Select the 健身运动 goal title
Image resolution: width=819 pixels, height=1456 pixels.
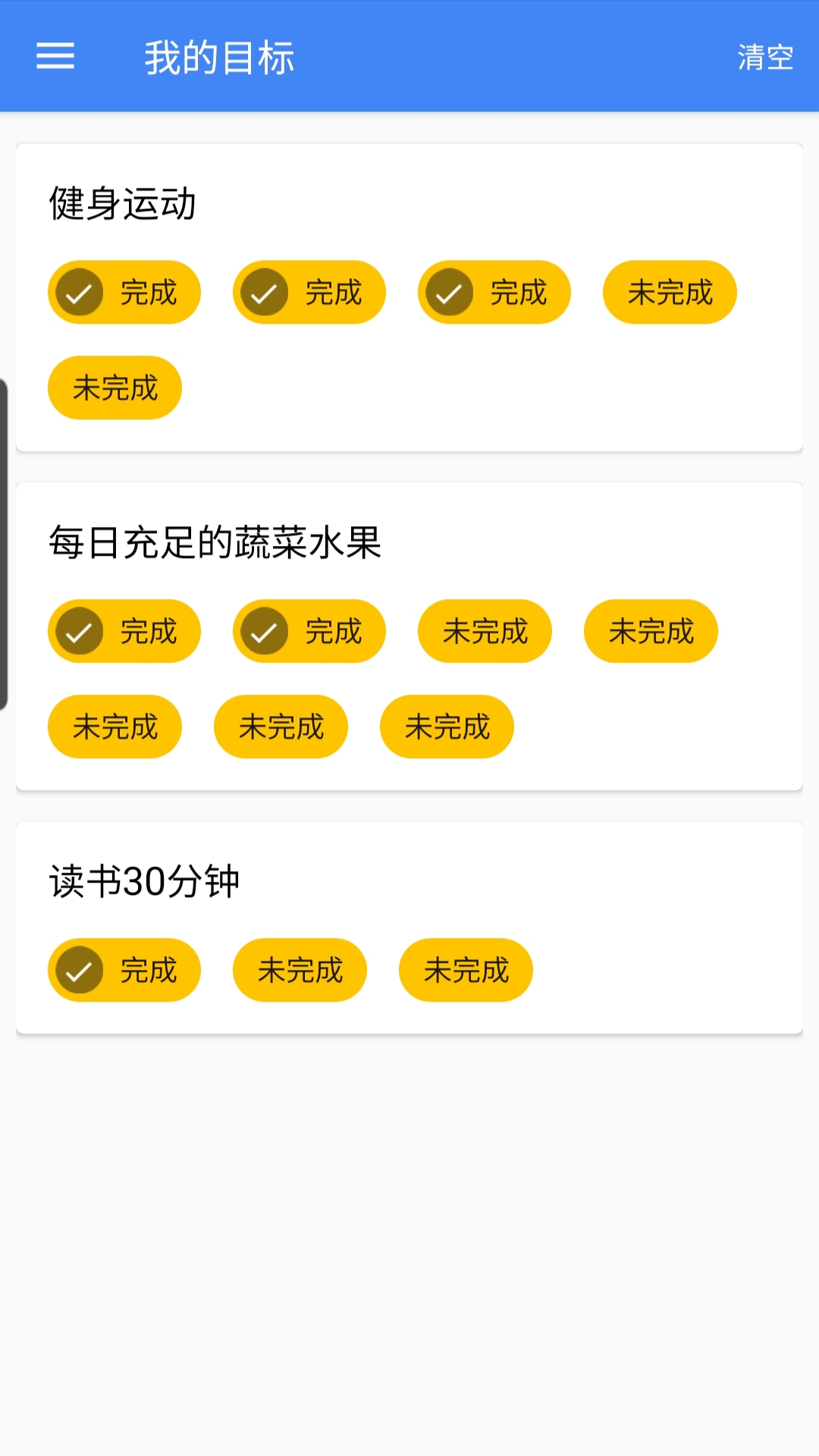123,202
